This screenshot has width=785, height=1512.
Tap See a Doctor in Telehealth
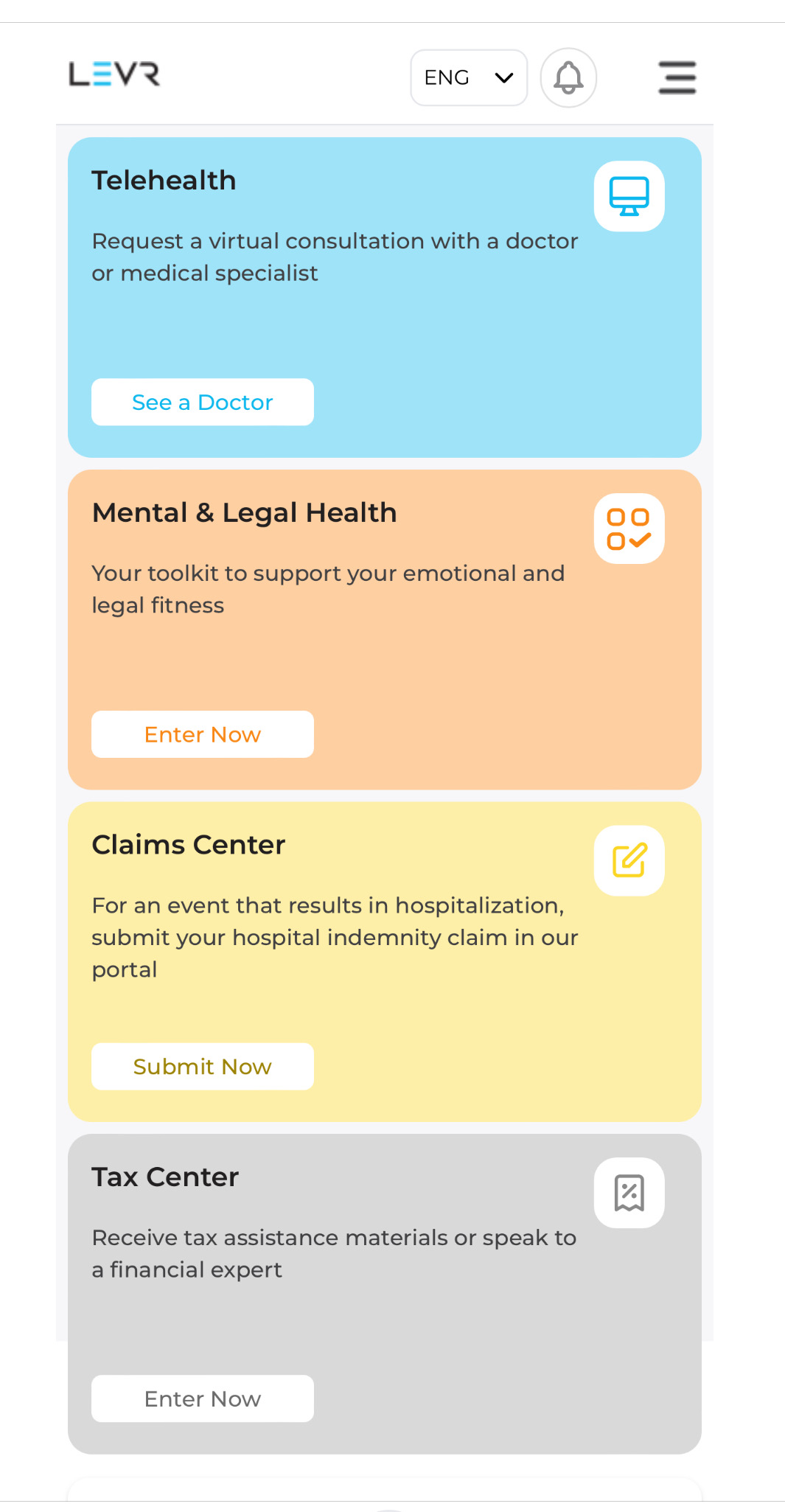click(203, 403)
